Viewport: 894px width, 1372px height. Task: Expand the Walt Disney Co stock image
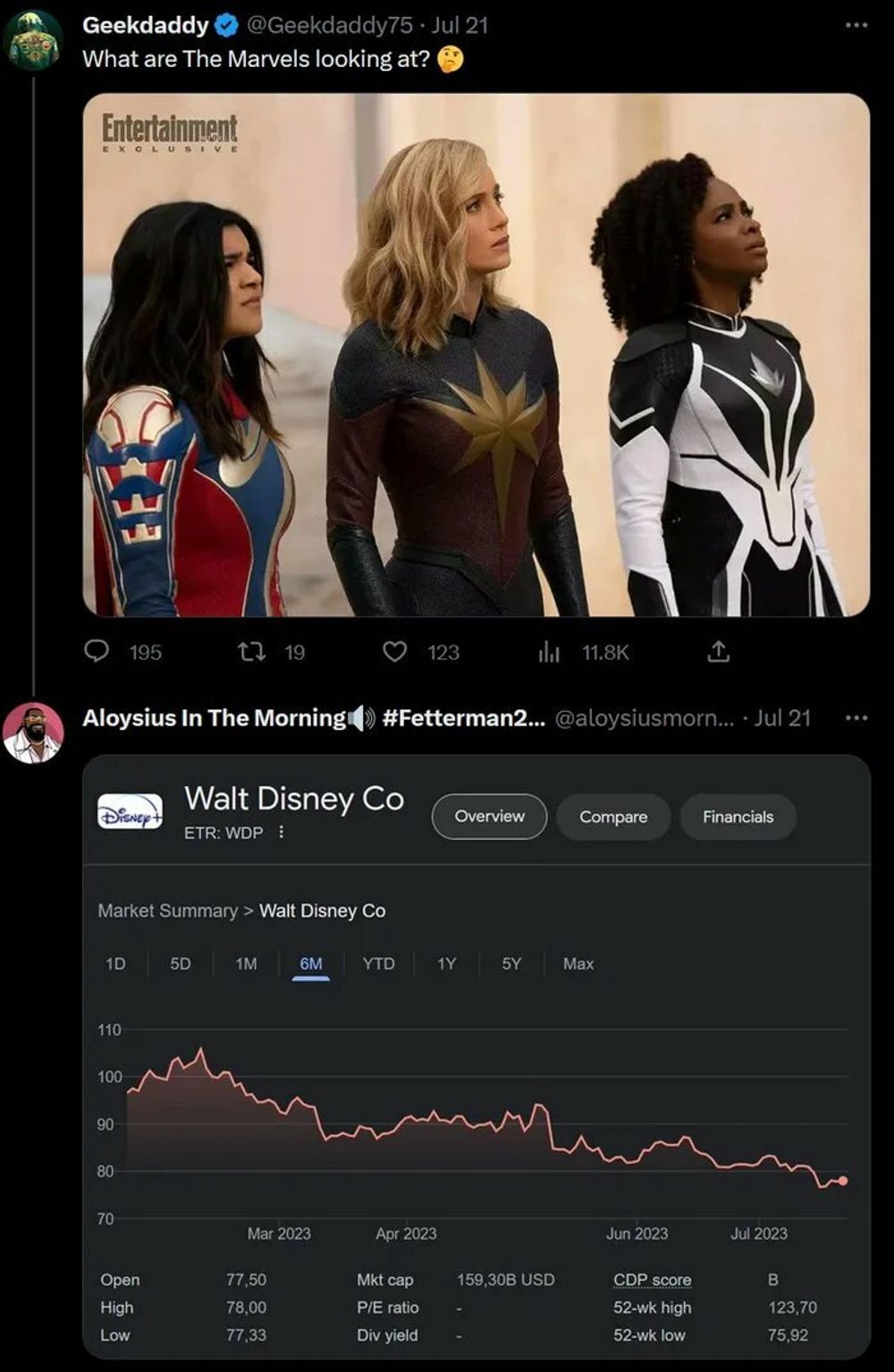point(476,1055)
